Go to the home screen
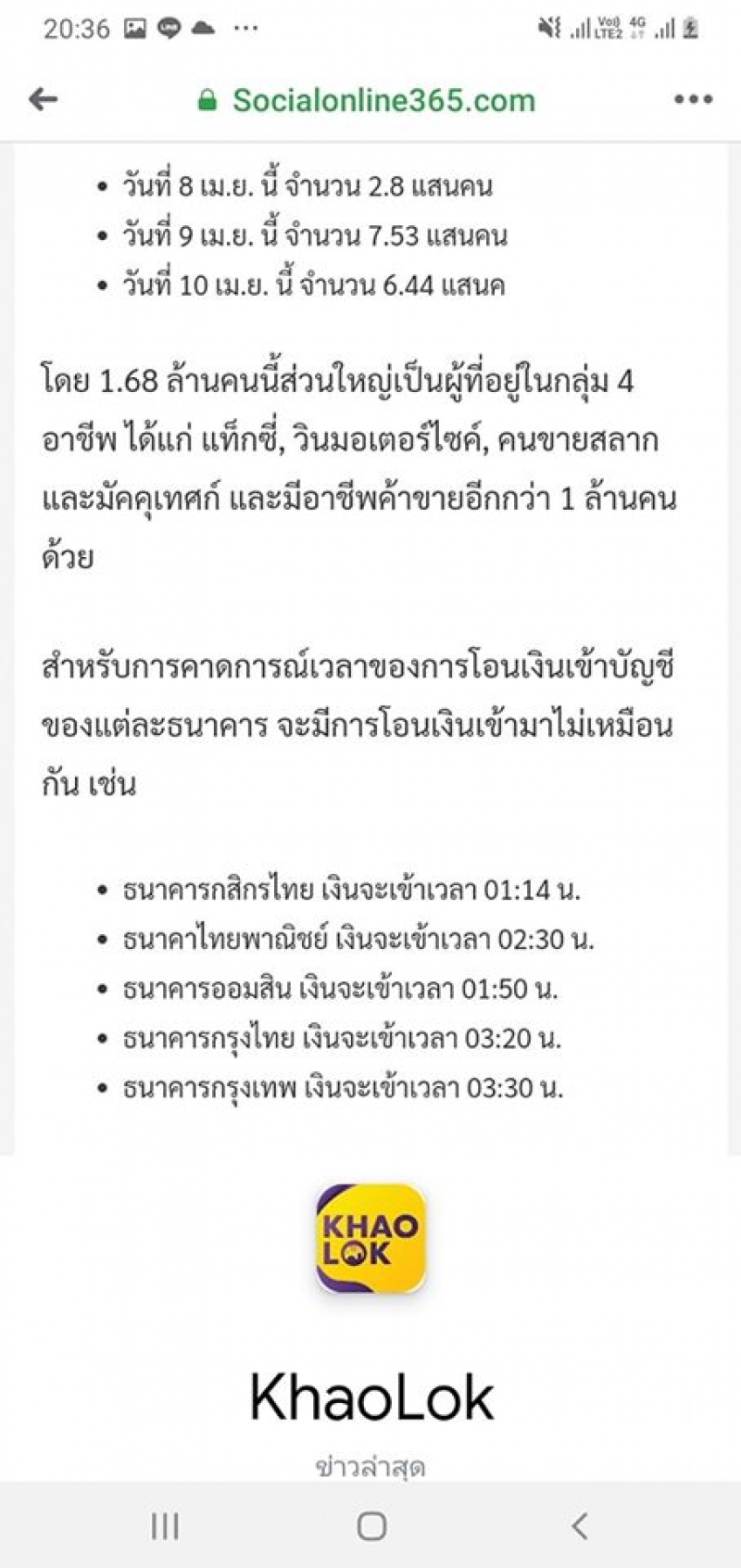This screenshot has height=1568, width=741. coord(371,1525)
